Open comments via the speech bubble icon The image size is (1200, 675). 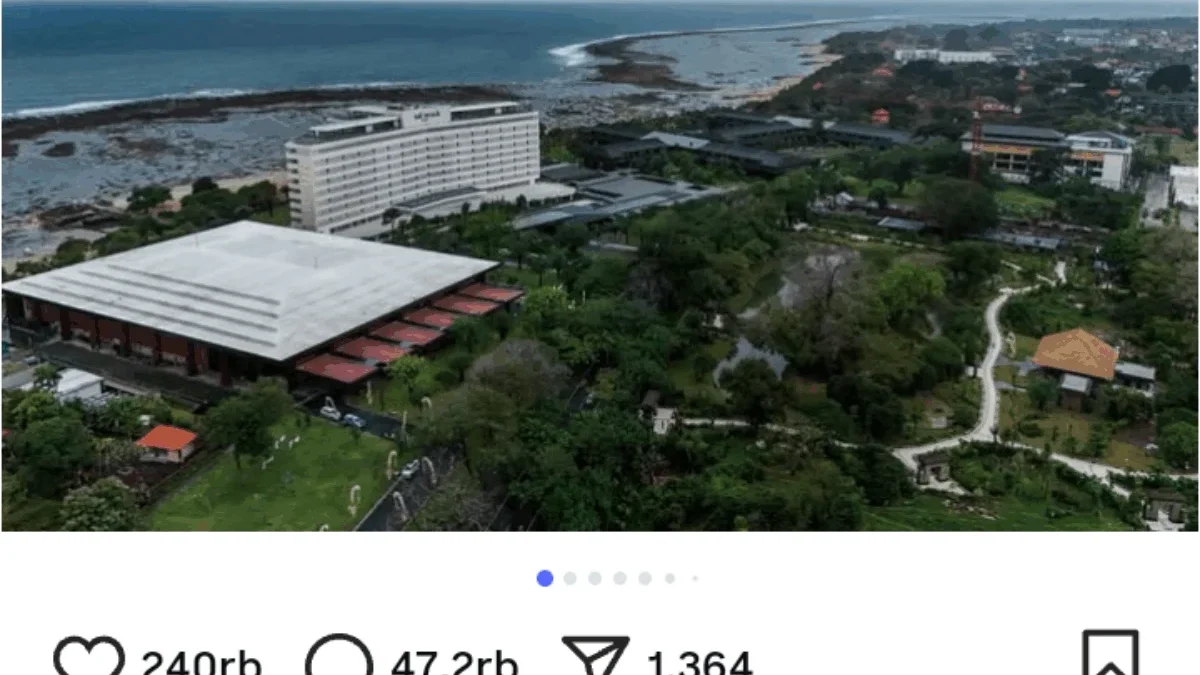point(339,658)
